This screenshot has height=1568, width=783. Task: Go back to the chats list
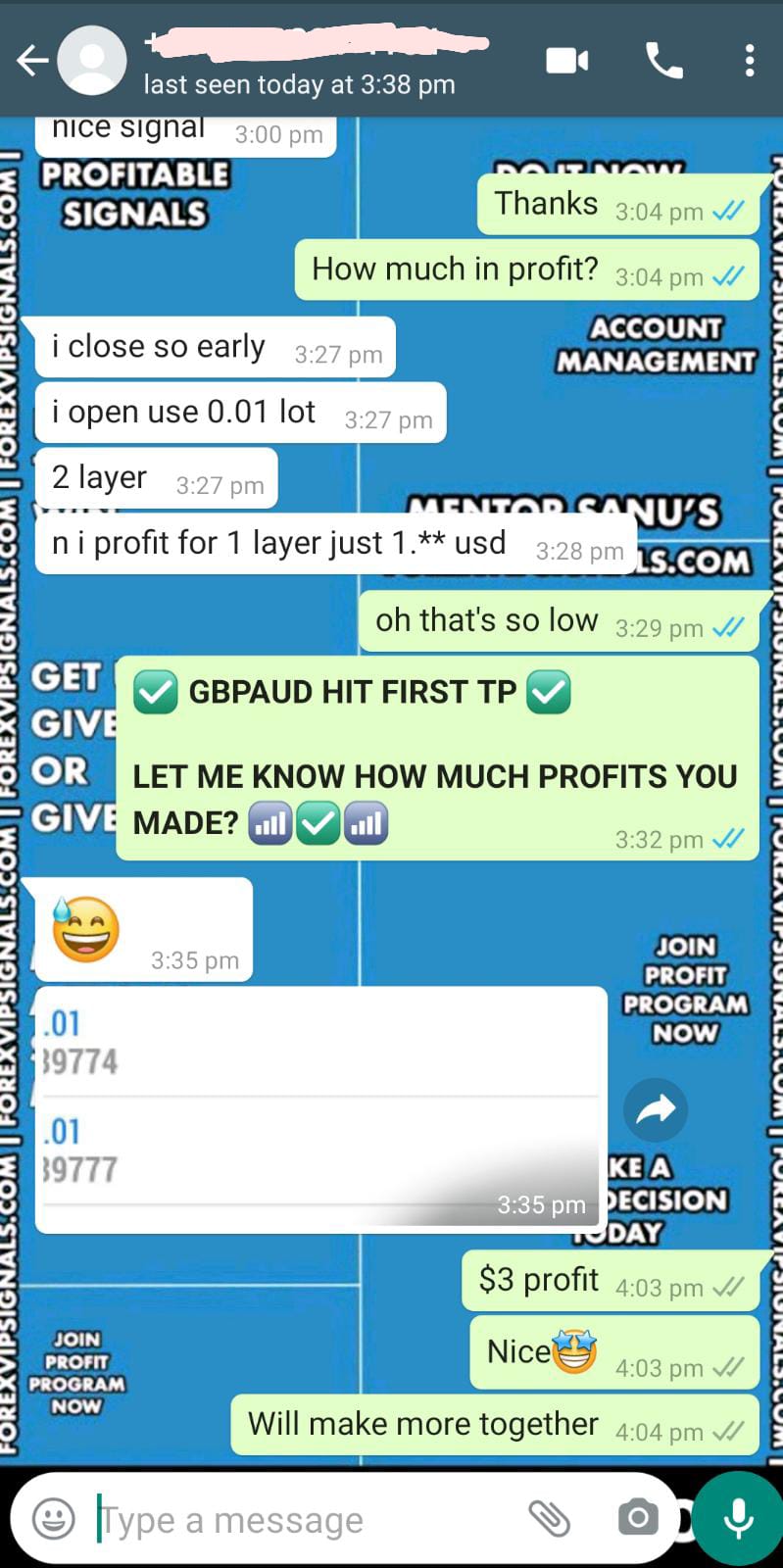(31, 61)
